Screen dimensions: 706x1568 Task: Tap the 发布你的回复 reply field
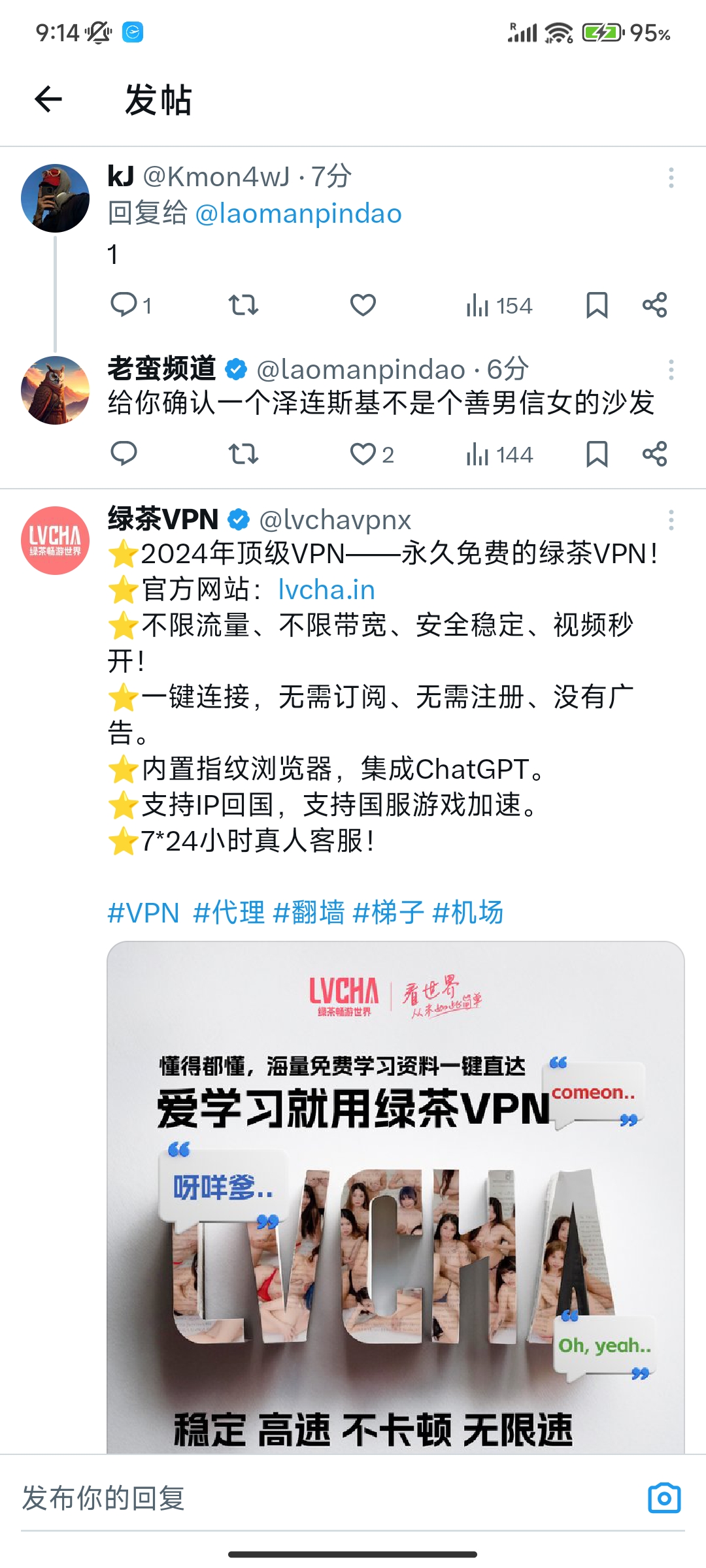click(327, 1498)
